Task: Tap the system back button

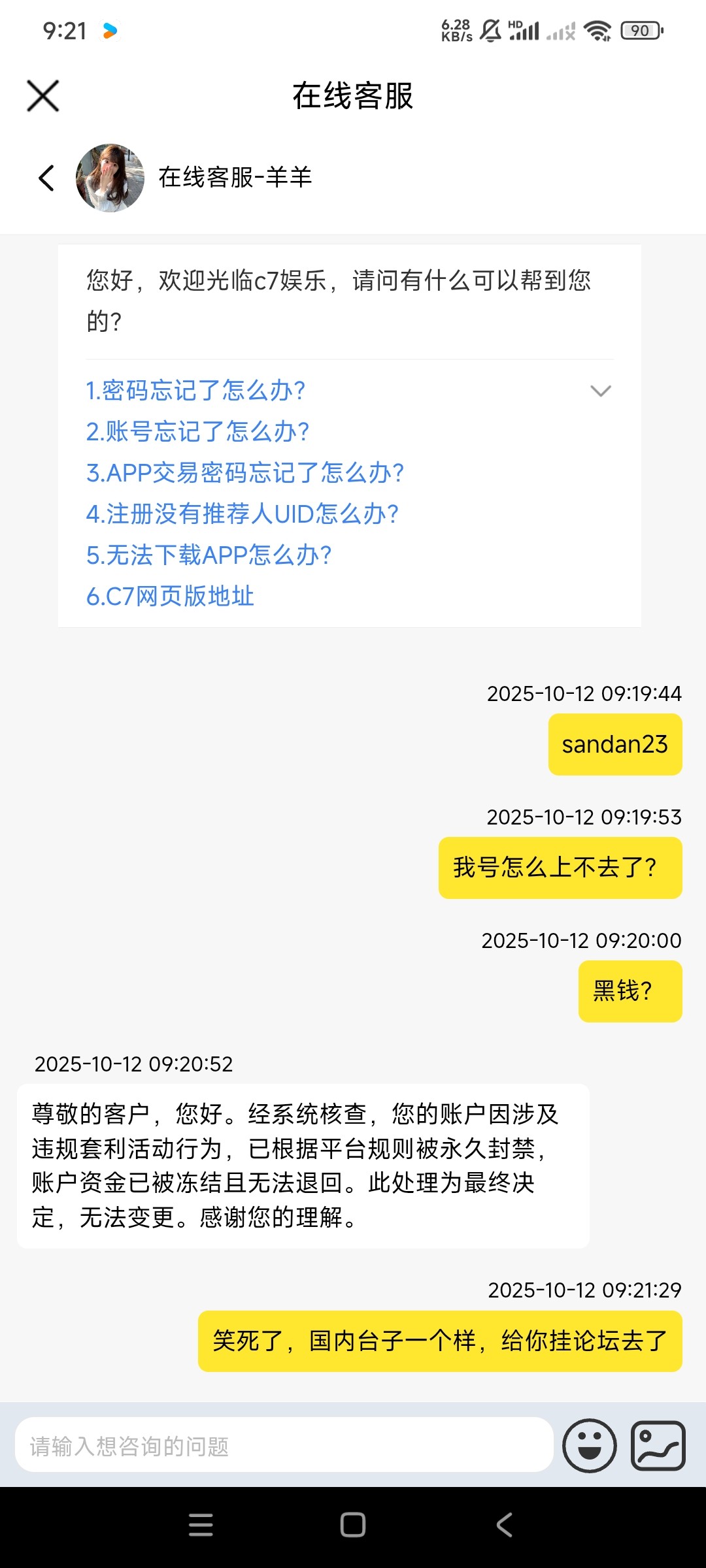Action: 504,1525
